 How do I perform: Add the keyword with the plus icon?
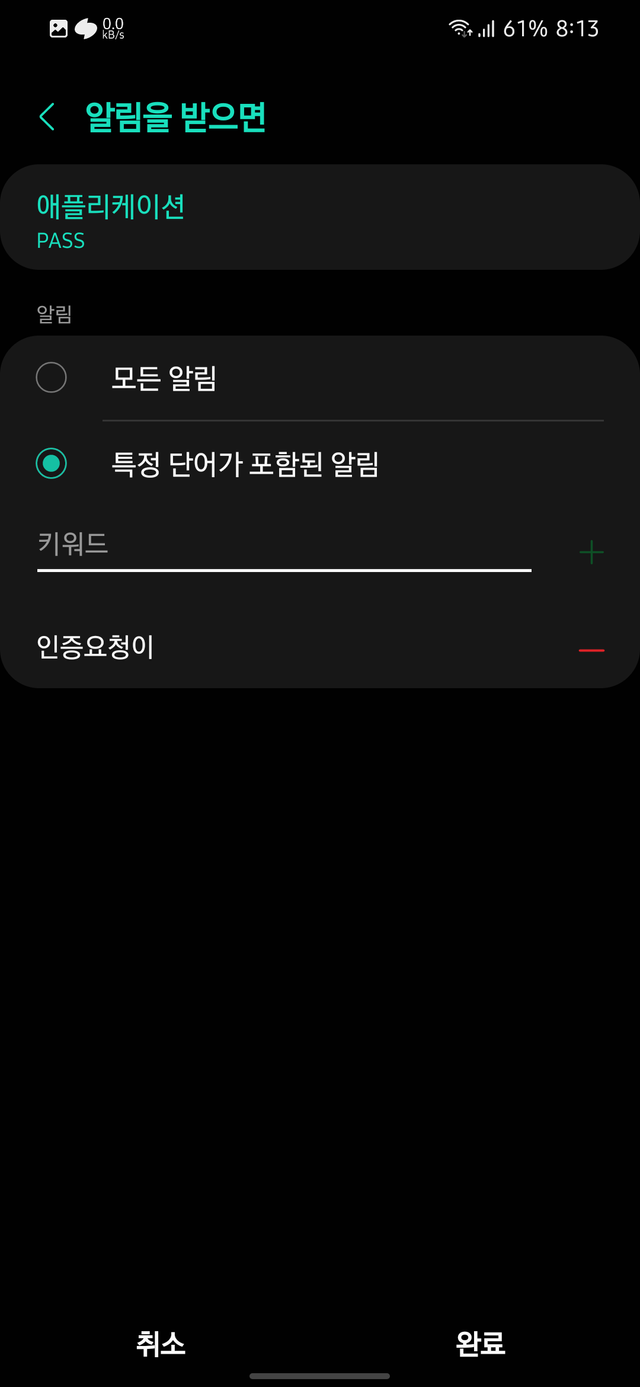pyautogui.click(x=591, y=551)
